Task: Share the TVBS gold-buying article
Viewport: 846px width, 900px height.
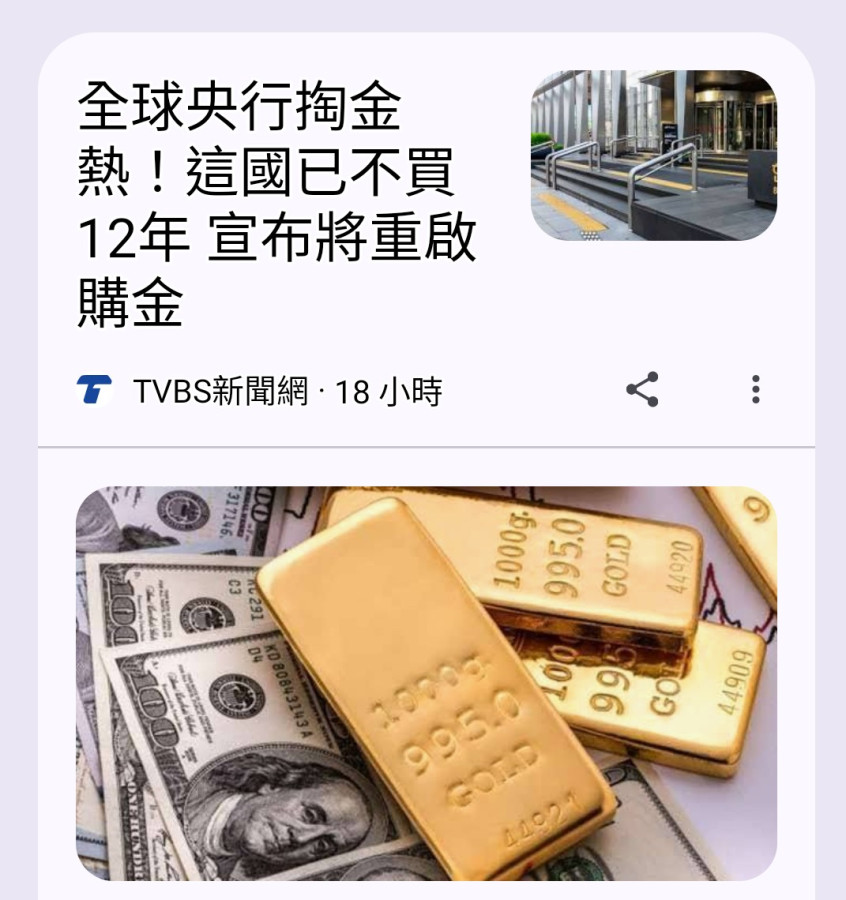Action: 642,389
